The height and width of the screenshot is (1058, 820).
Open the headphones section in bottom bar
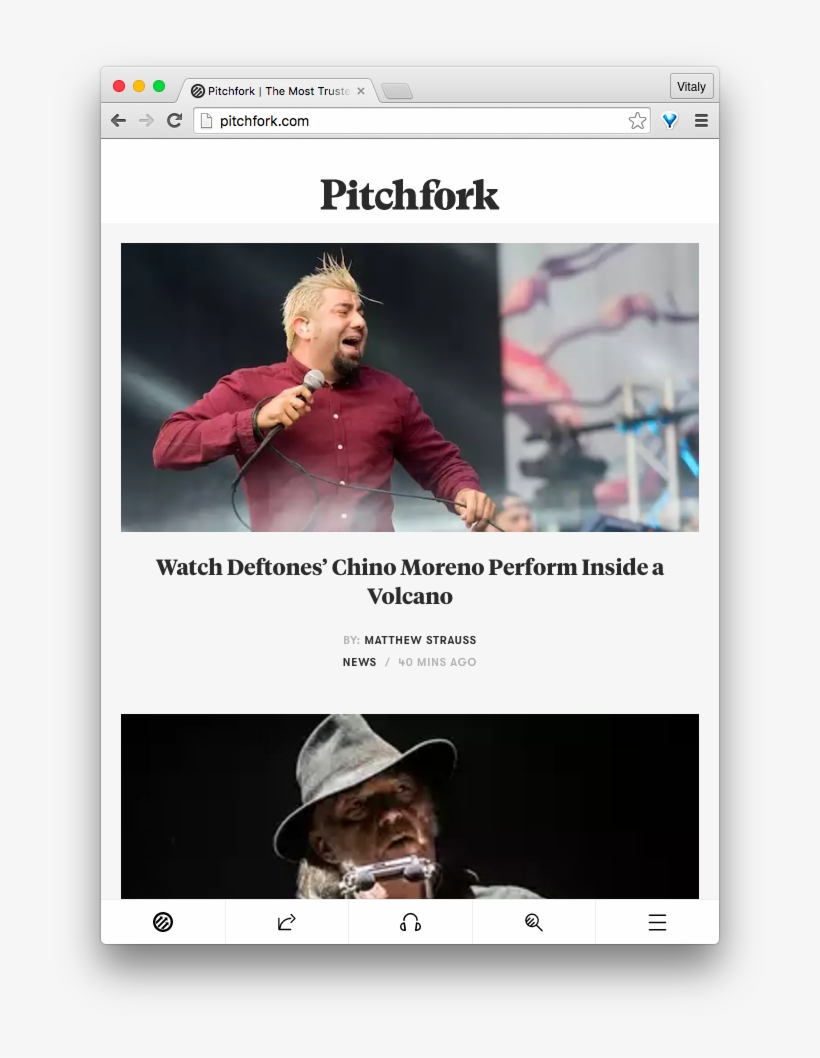click(x=410, y=922)
